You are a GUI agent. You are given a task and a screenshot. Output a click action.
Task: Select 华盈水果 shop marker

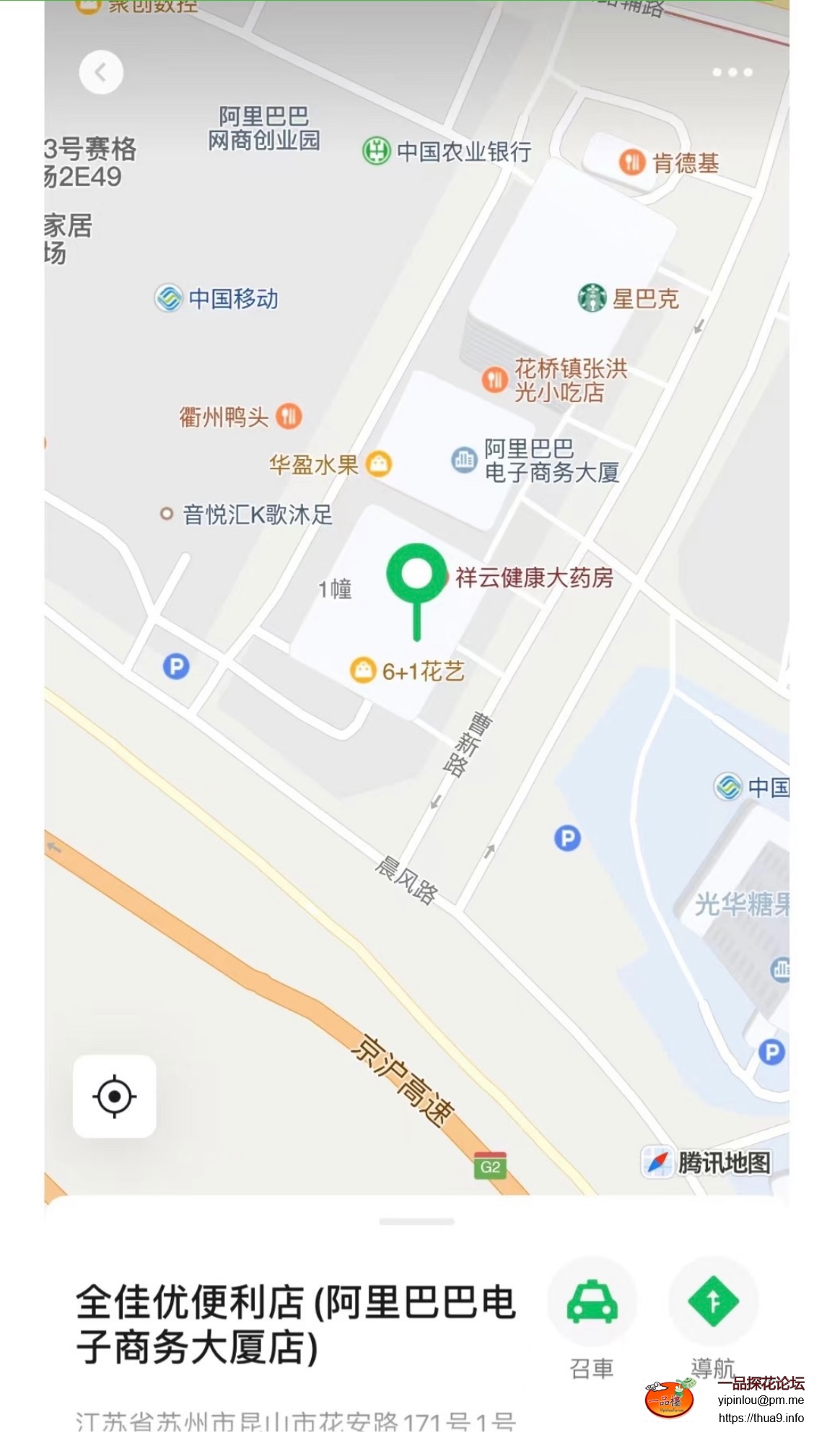(379, 464)
